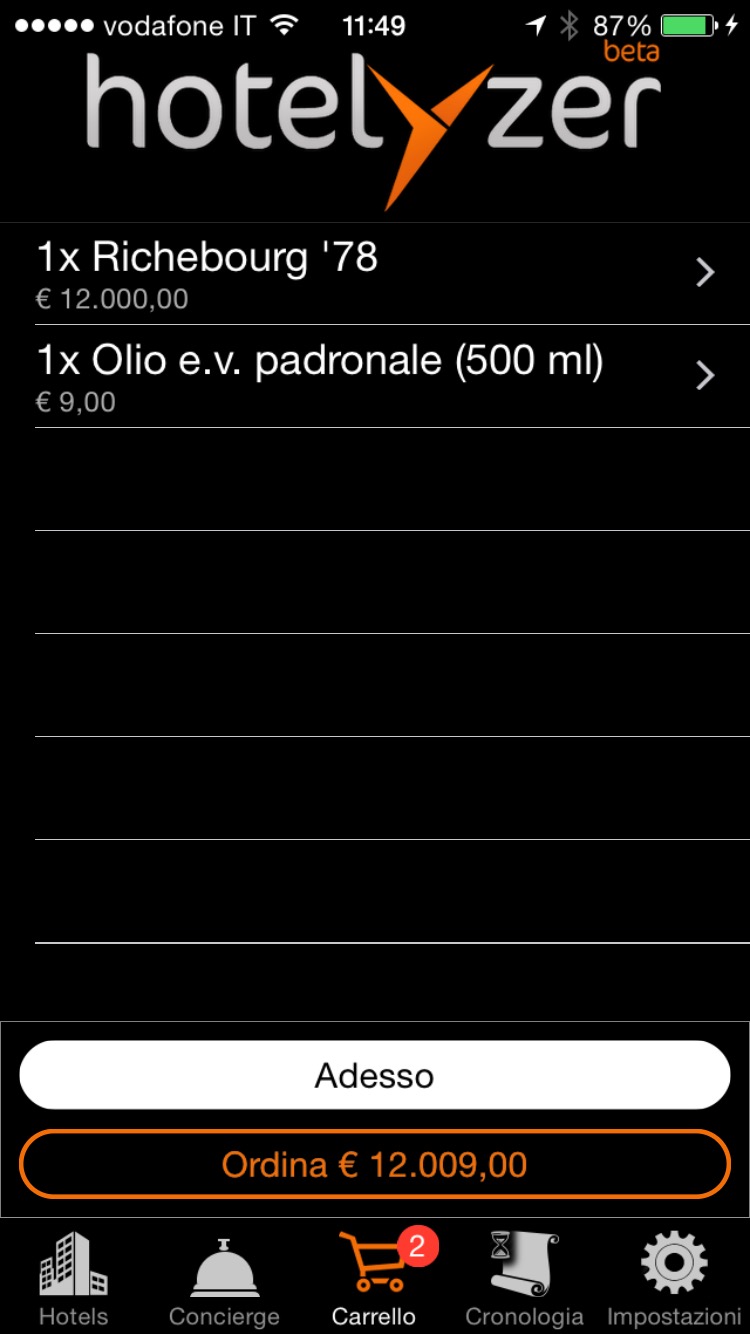
Task: Tap the Adesso delivery time button
Action: [375, 1075]
